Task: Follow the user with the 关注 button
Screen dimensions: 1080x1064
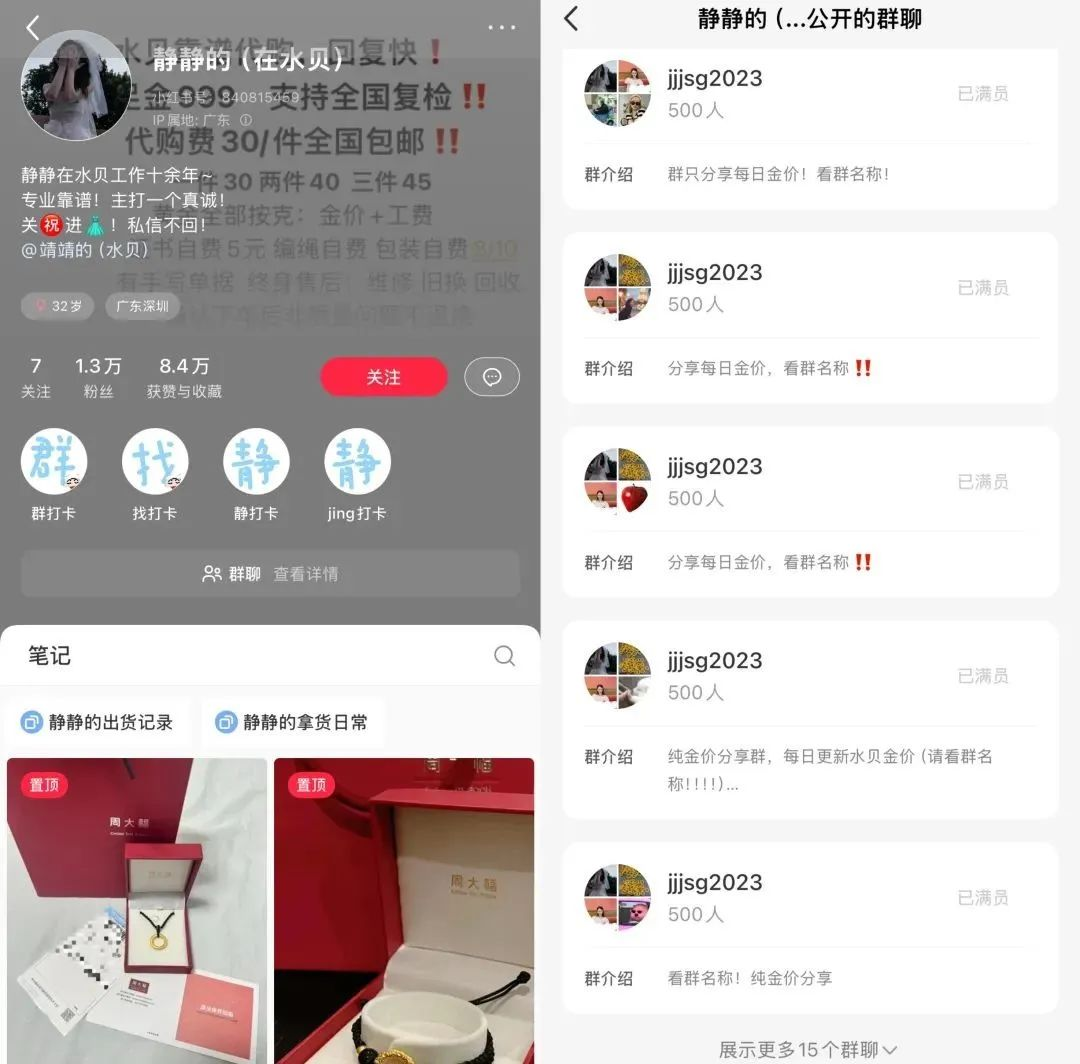Action: tap(383, 377)
